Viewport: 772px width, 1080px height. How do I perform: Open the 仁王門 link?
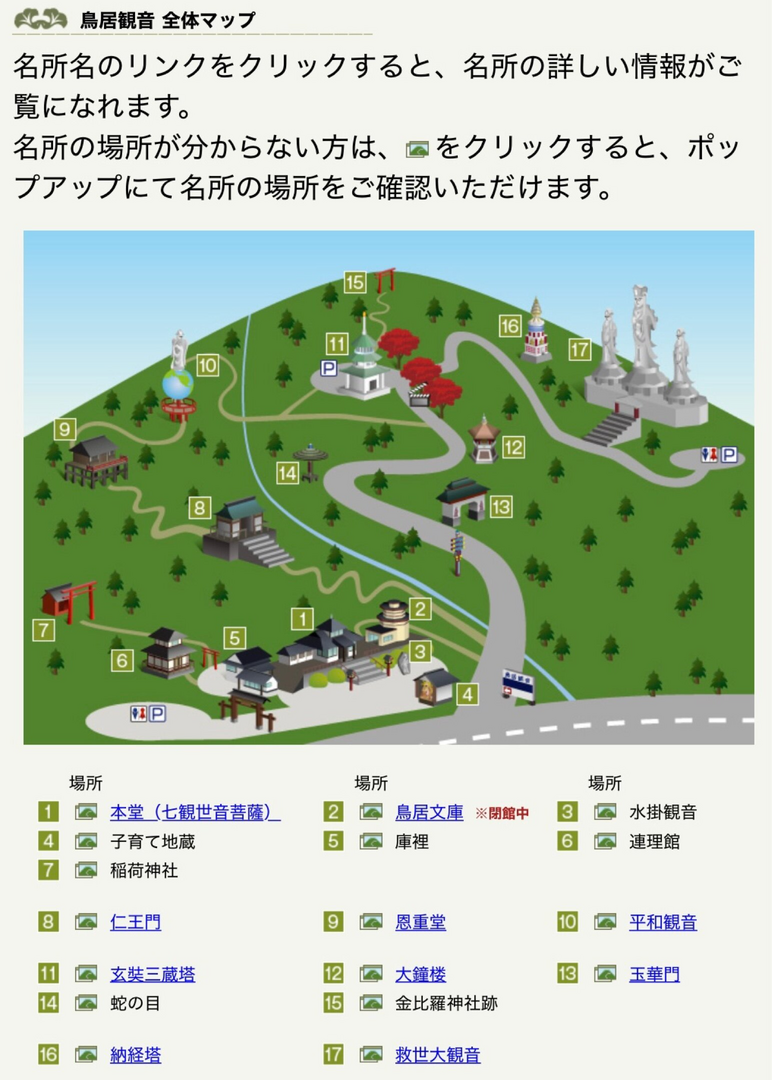coord(135,922)
